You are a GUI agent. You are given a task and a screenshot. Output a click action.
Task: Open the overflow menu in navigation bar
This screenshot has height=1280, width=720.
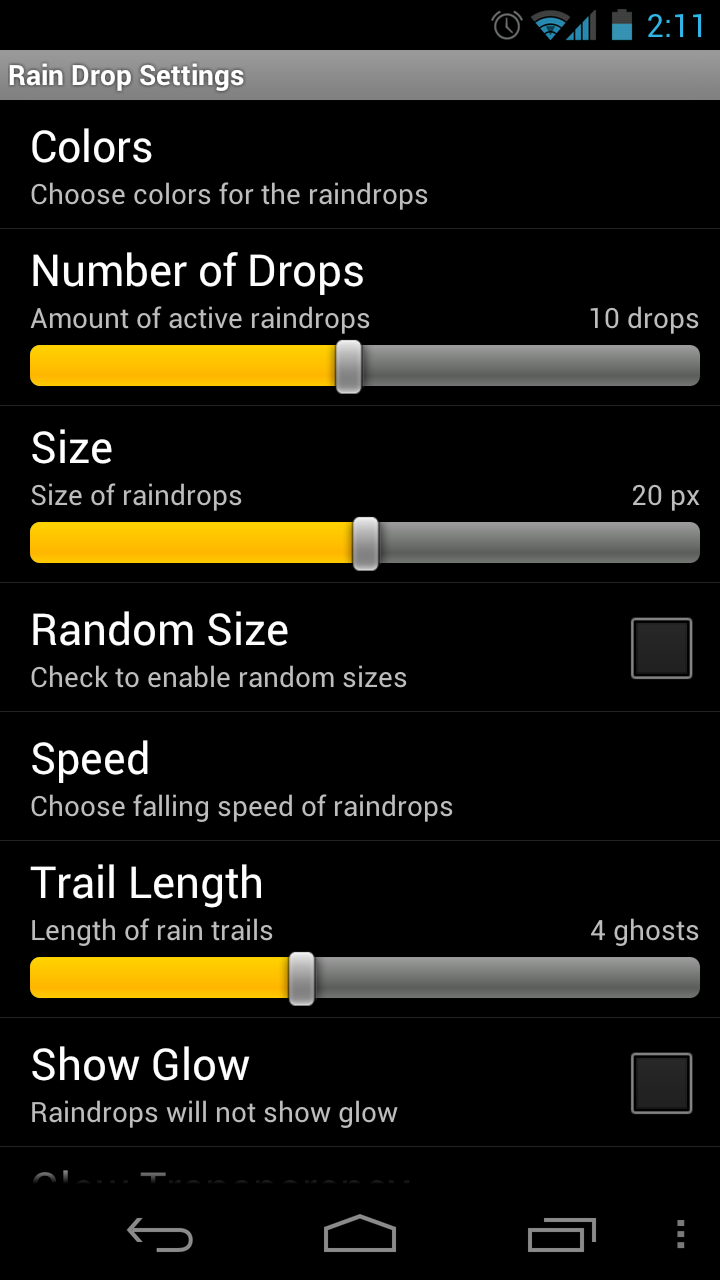click(x=680, y=1236)
